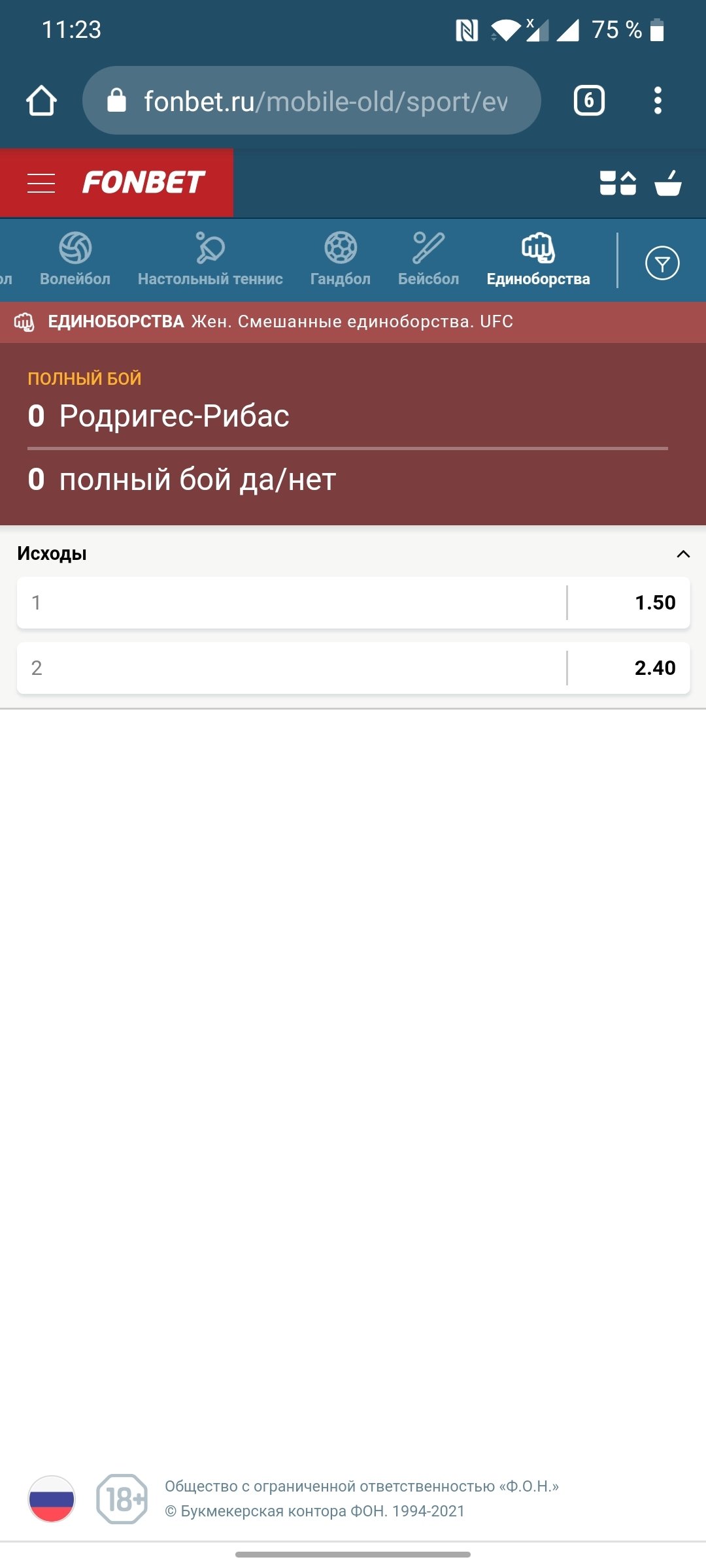The width and height of the screenshot is (706, 1568).
Task: Tap the fonbet.ru address bar
Action: [311, 101]
